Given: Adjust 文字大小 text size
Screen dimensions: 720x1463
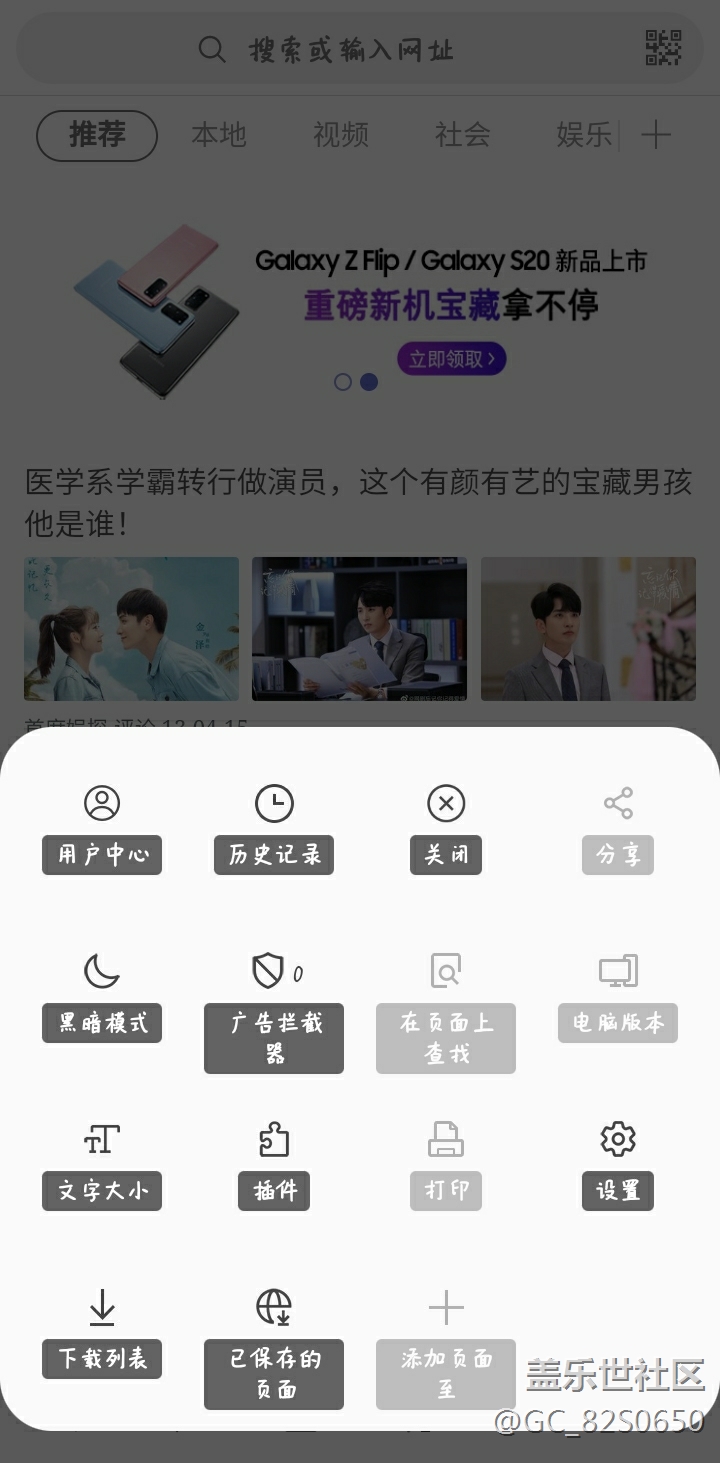Looking at the screenshot, I should [x=102, y=1163].
